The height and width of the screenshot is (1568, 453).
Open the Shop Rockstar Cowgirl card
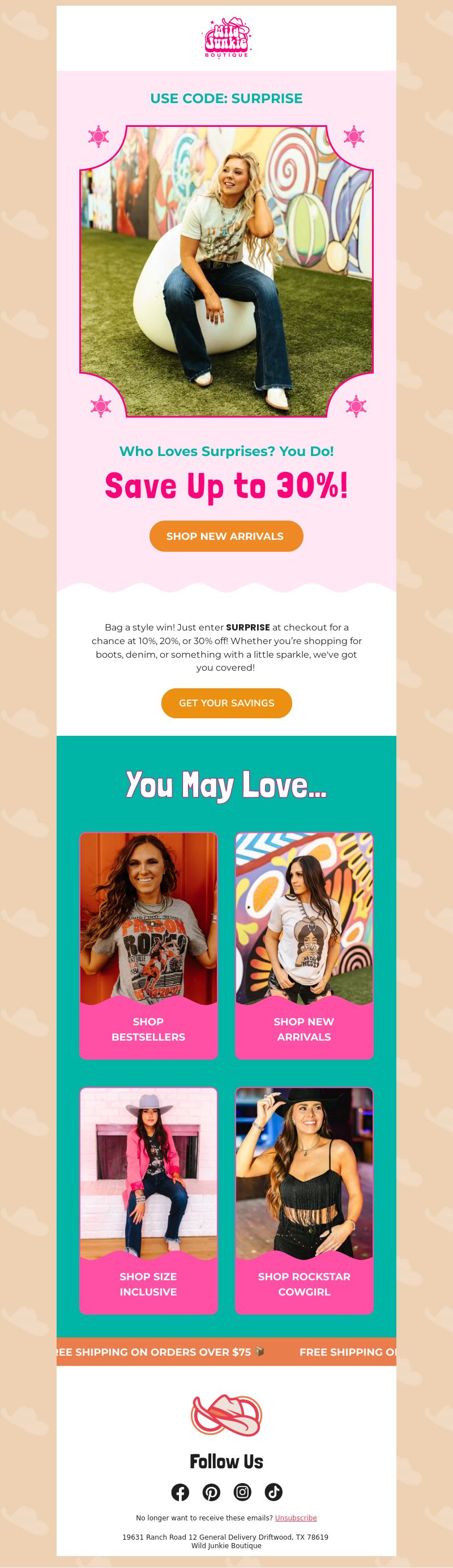point(304,1202)
